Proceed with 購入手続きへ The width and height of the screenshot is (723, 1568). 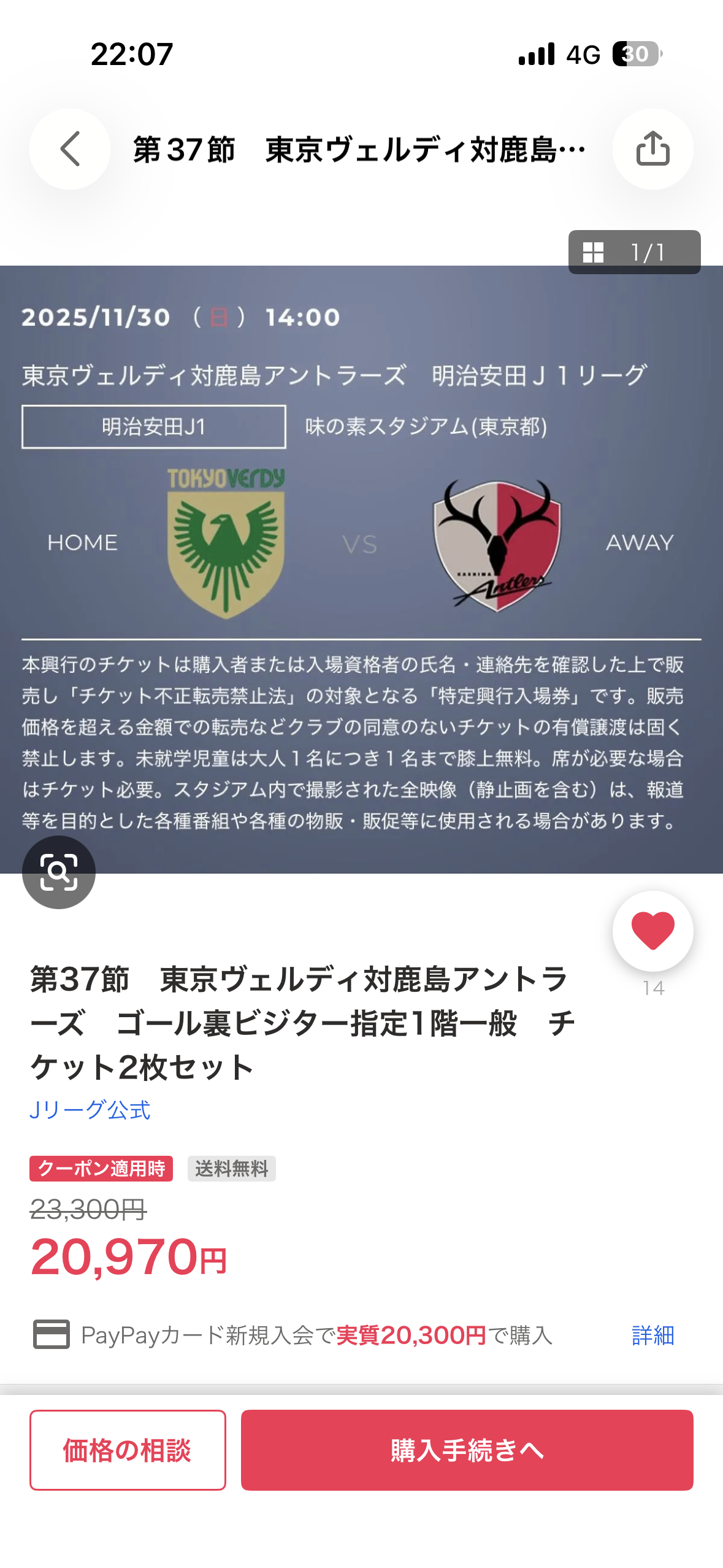(467, 1450)
